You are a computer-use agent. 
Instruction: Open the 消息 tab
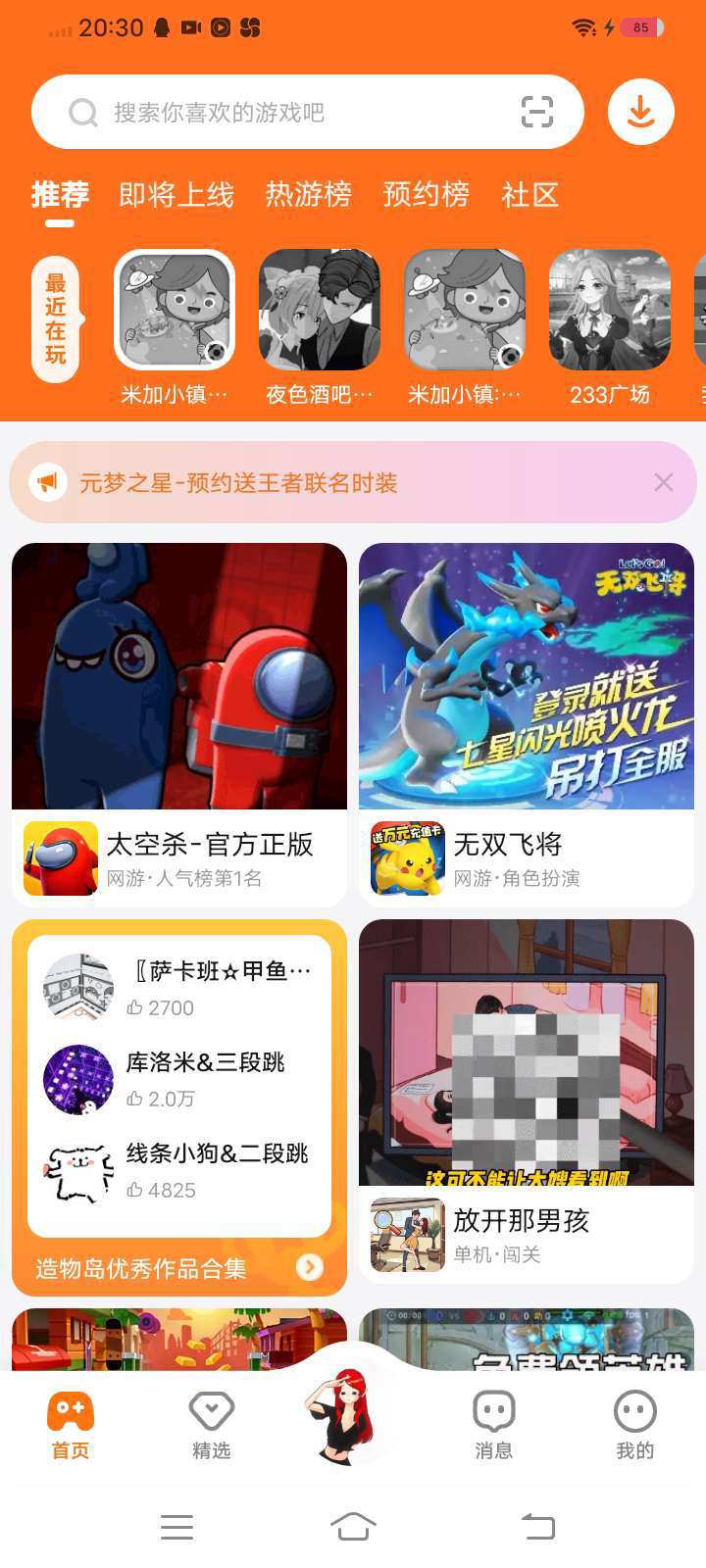tap(493, 1425)
